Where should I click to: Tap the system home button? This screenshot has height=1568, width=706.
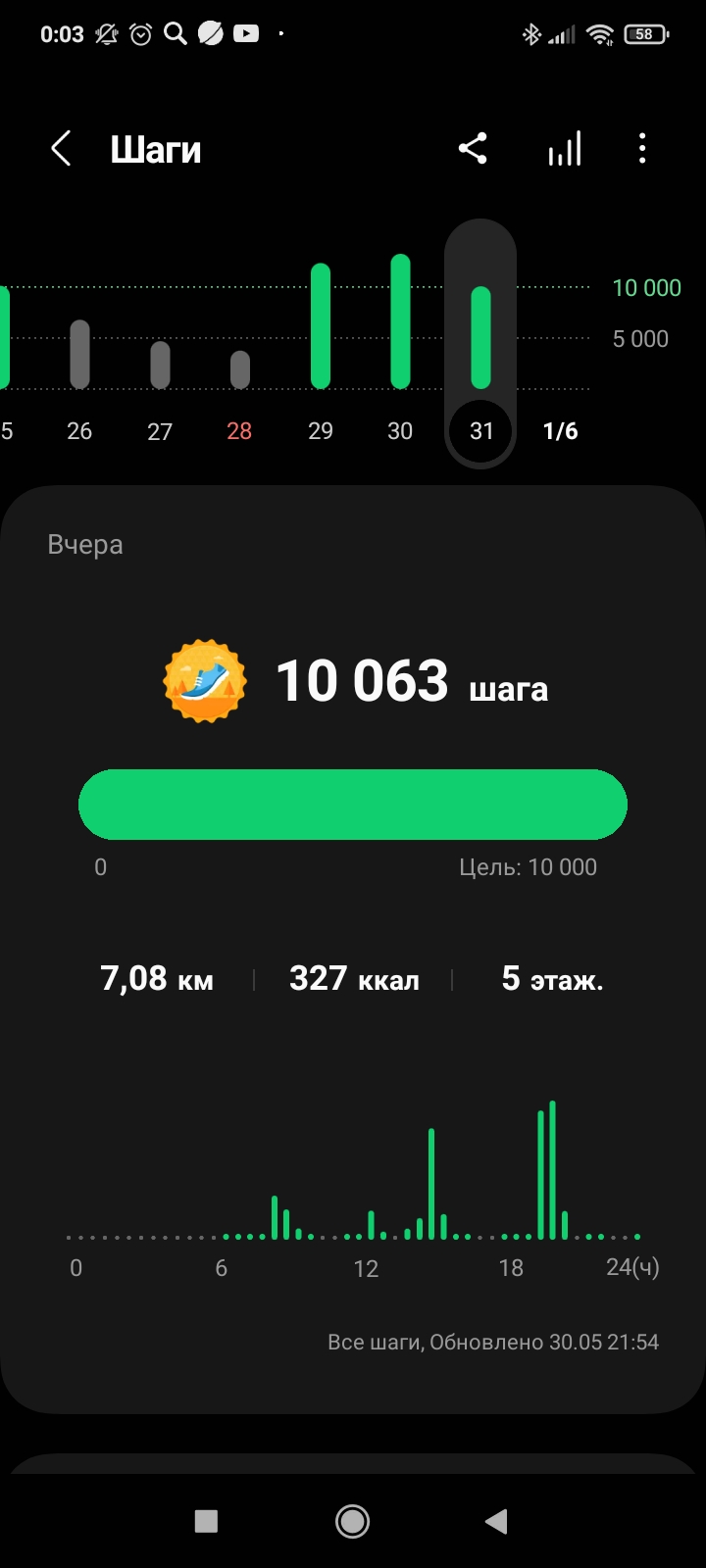[352, 1521]
